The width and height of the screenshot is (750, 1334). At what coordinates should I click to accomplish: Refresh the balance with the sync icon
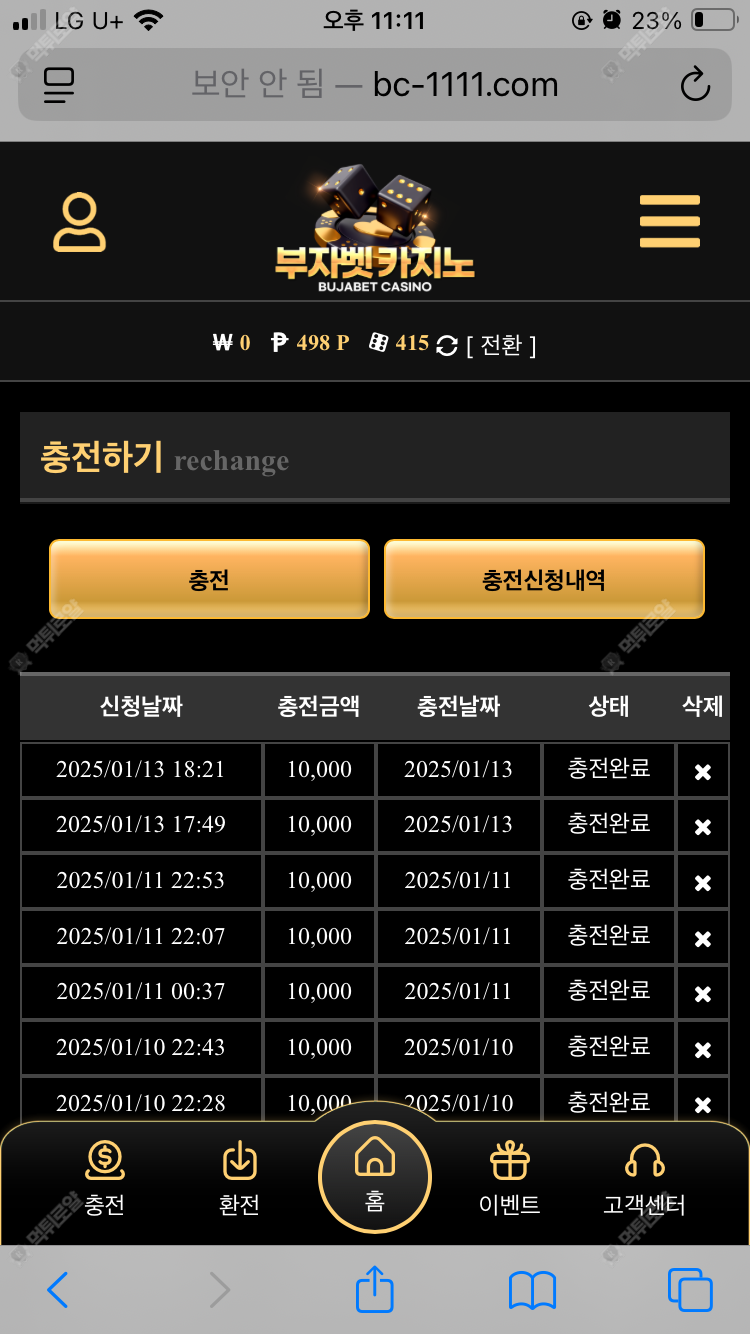pyautogui.click(x=447, y=346)
